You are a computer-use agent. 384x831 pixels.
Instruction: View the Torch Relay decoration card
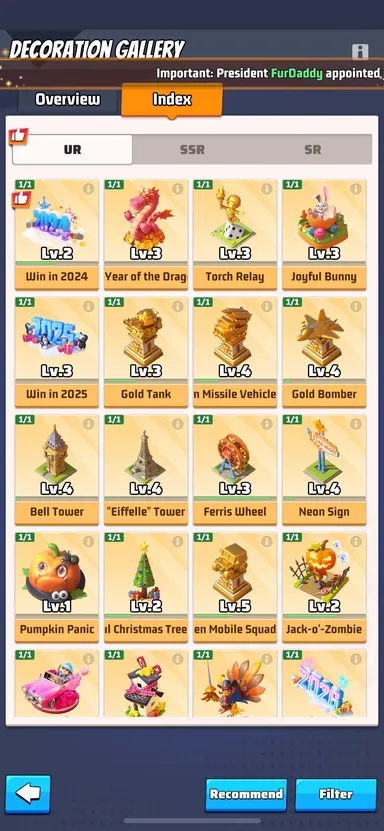click(235, 235)
